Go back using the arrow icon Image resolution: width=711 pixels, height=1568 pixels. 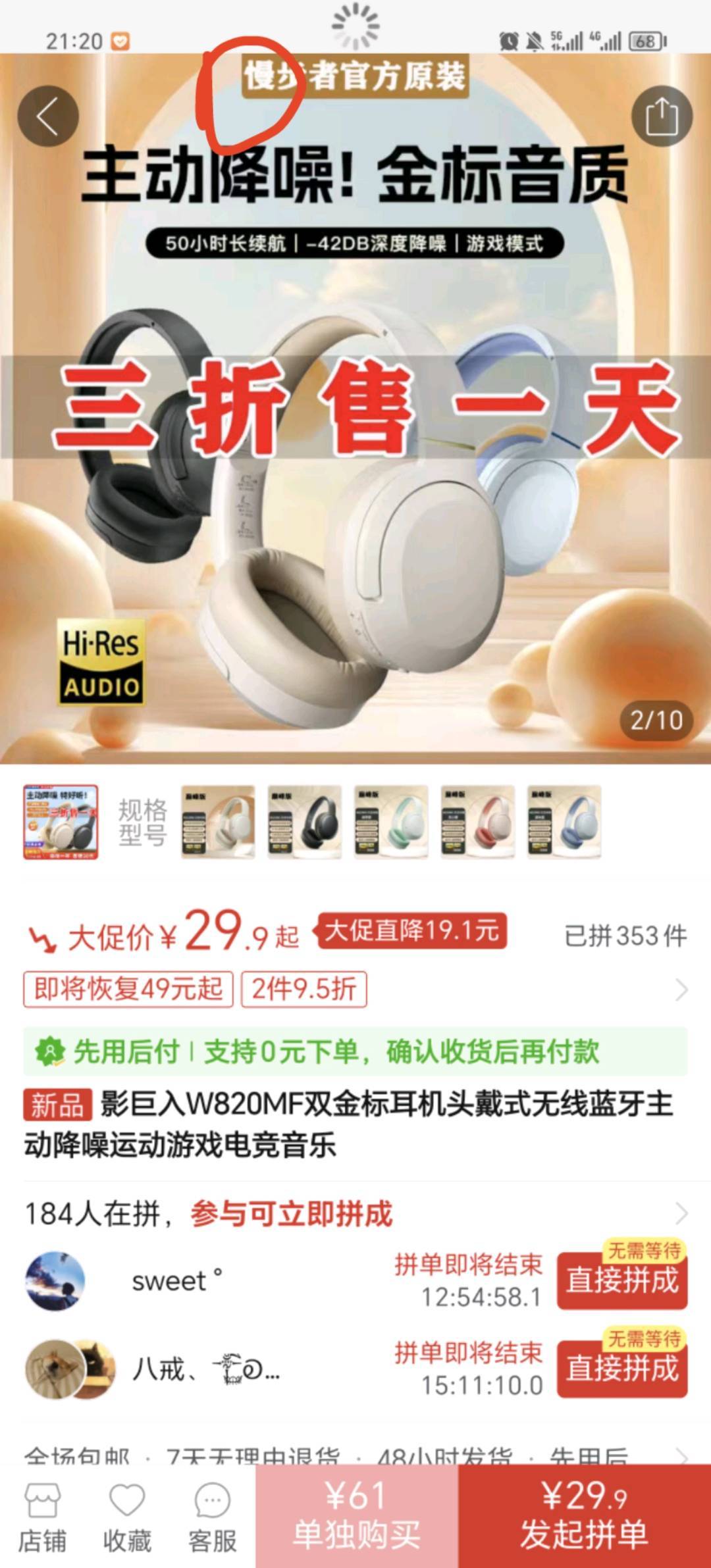[x=48, y=116]
